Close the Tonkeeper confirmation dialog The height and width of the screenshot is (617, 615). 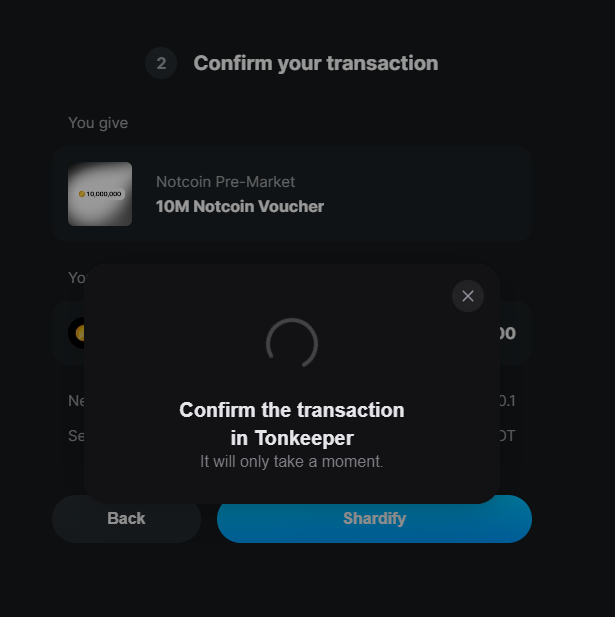468,296
